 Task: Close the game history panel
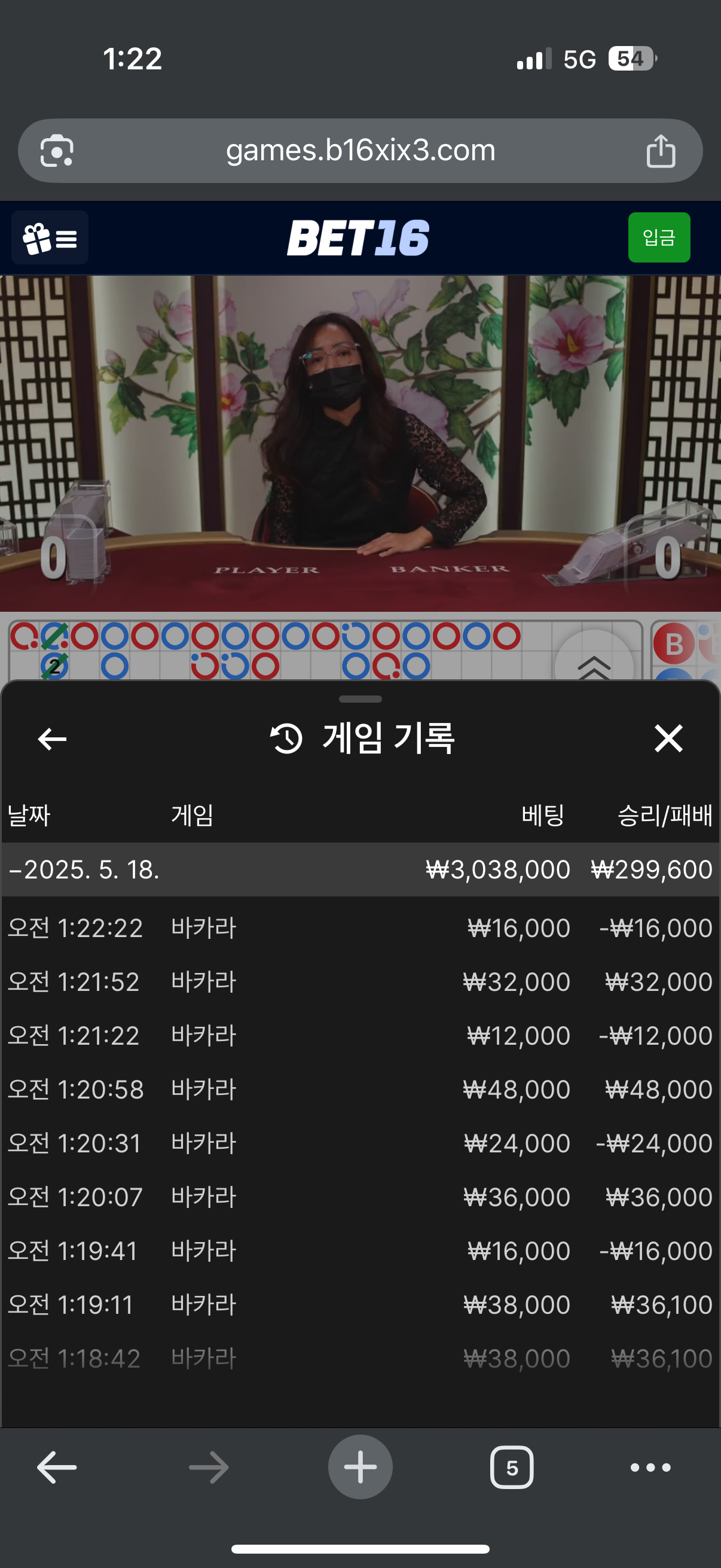tap(668, 739)
